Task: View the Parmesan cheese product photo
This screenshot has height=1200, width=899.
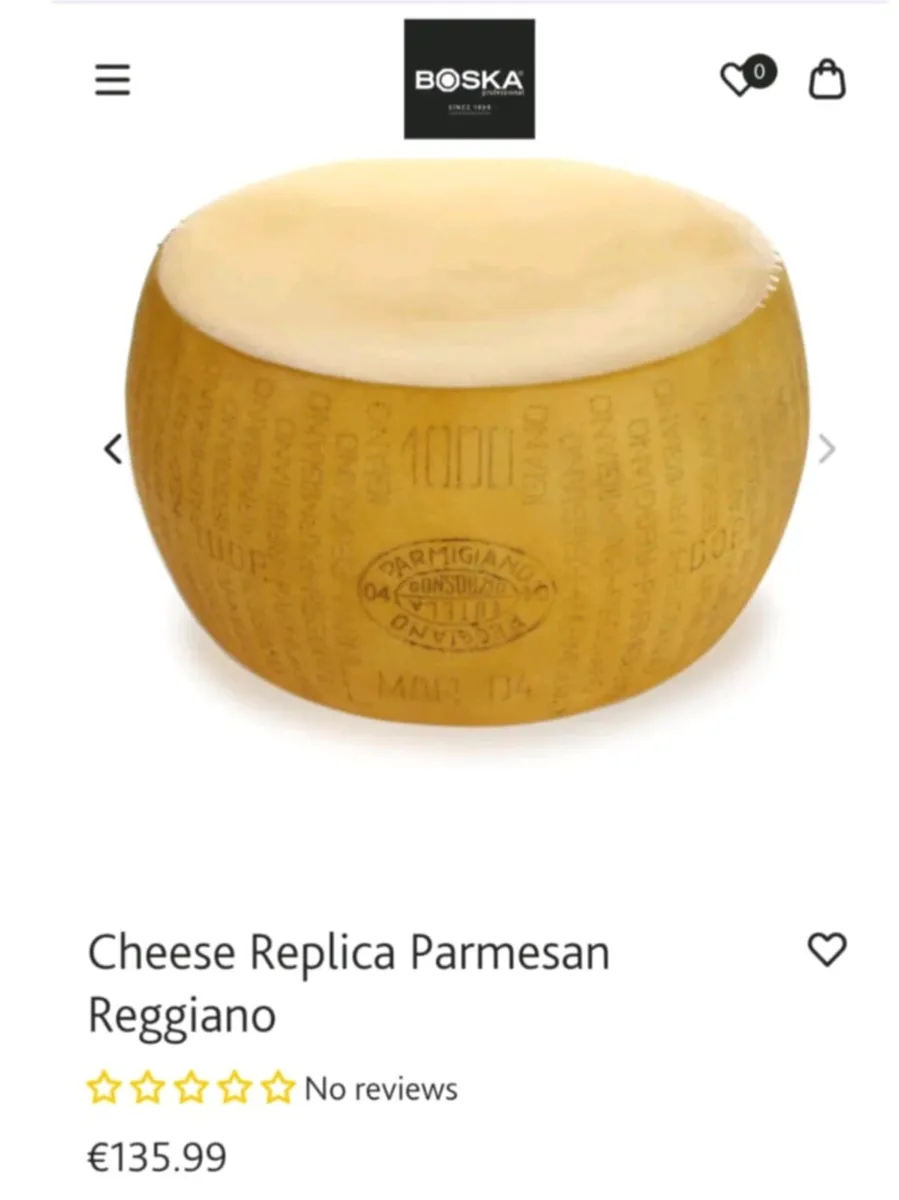Action: click(x=468, y=445)
